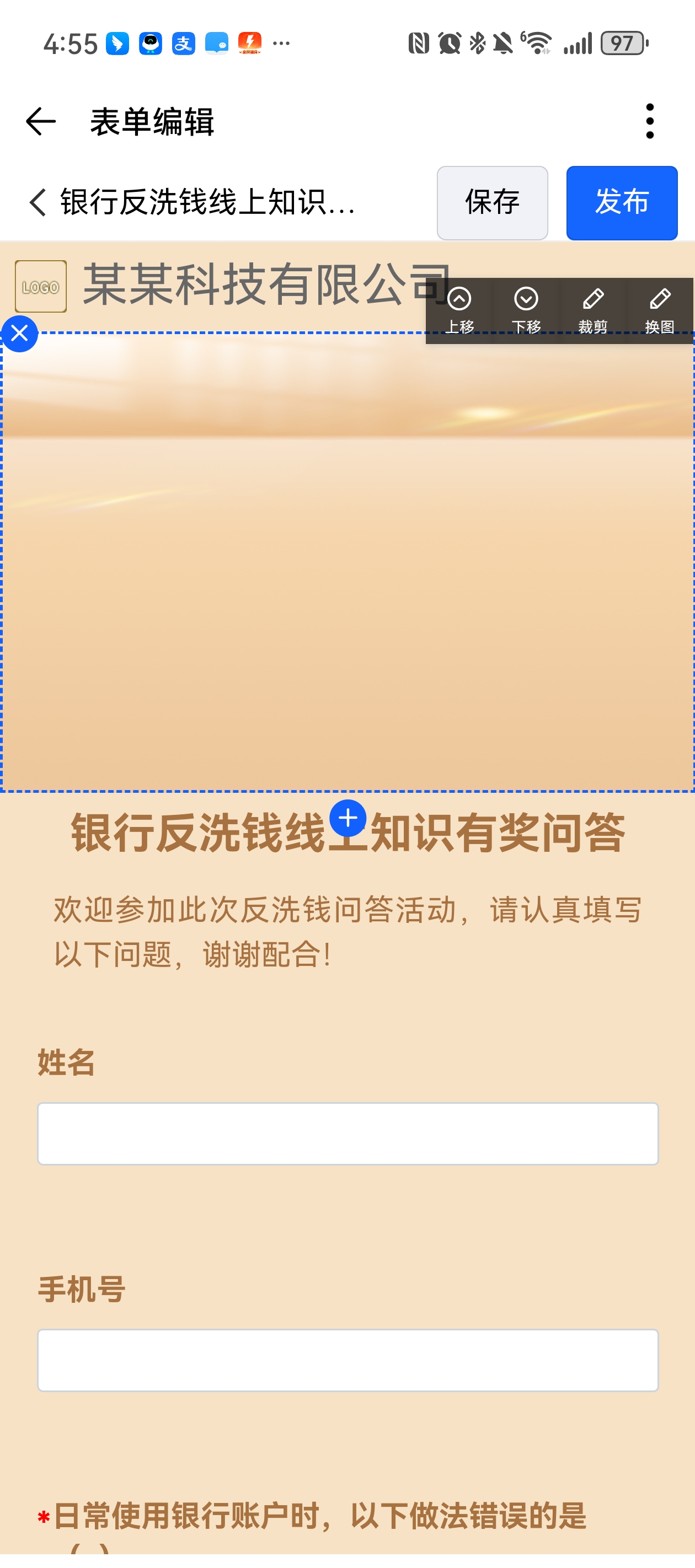Add a new element with the plus button
Screen dimensions: 695x1568
pyautogui.click(x=348, y=818)
